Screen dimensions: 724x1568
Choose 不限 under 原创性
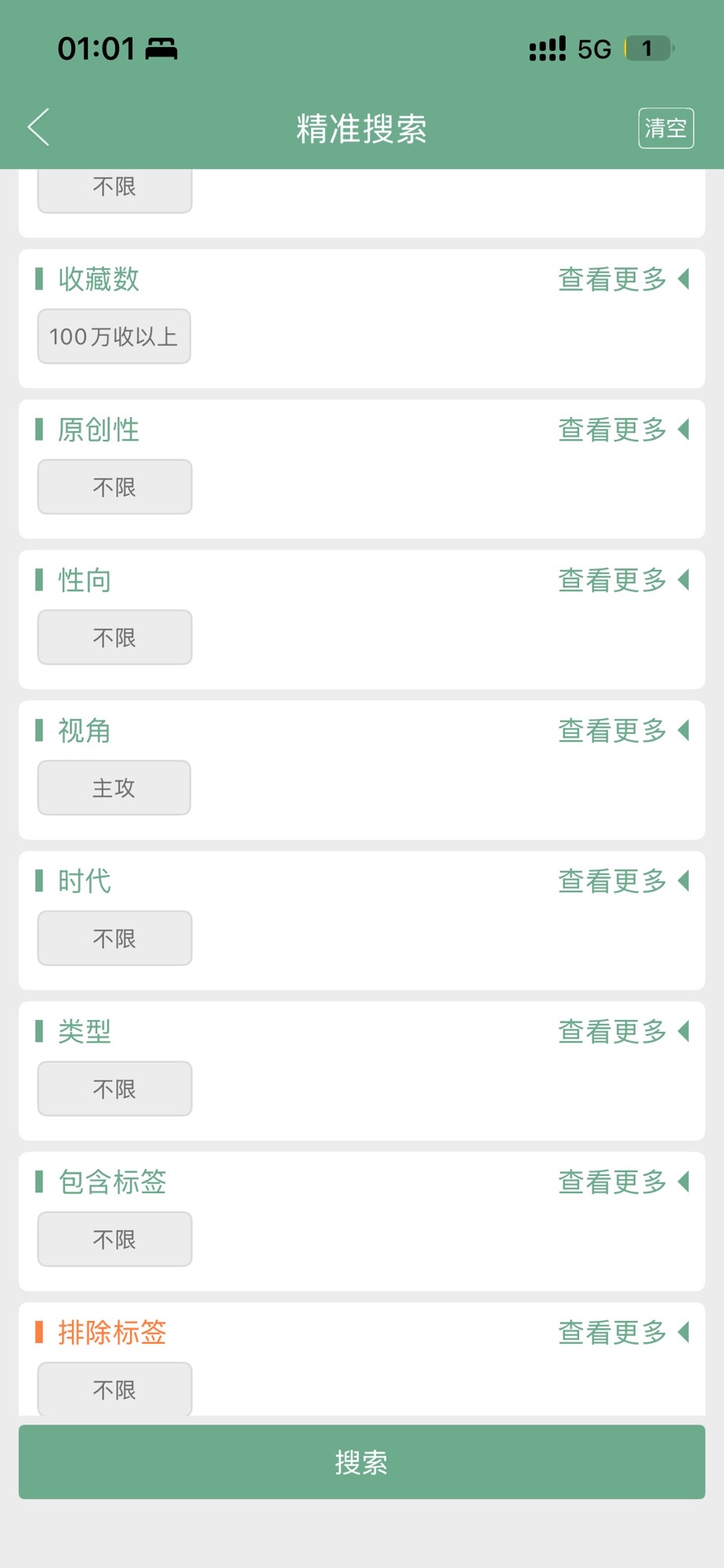point(114,487)
